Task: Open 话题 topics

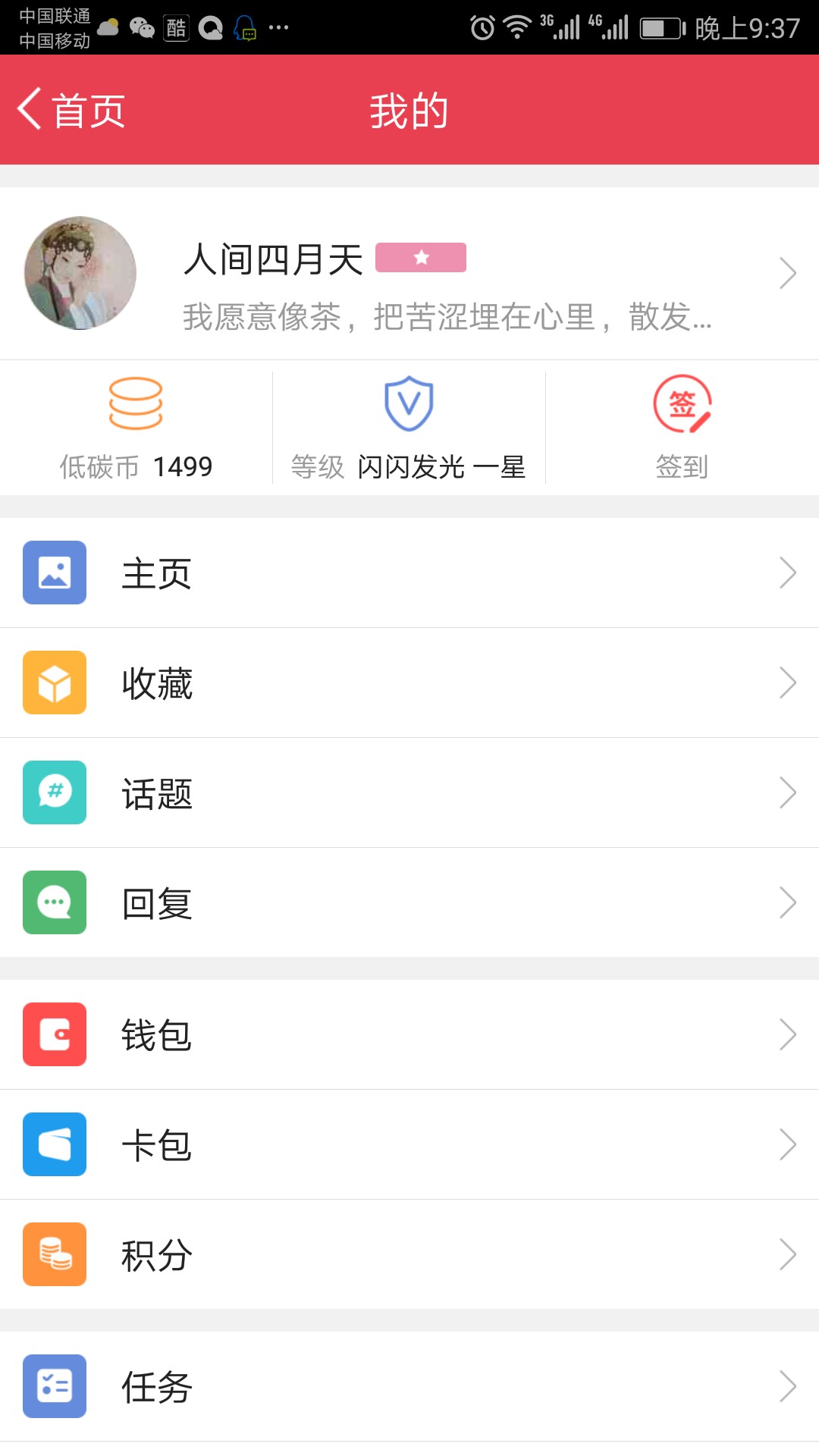Action: (409, 792)
